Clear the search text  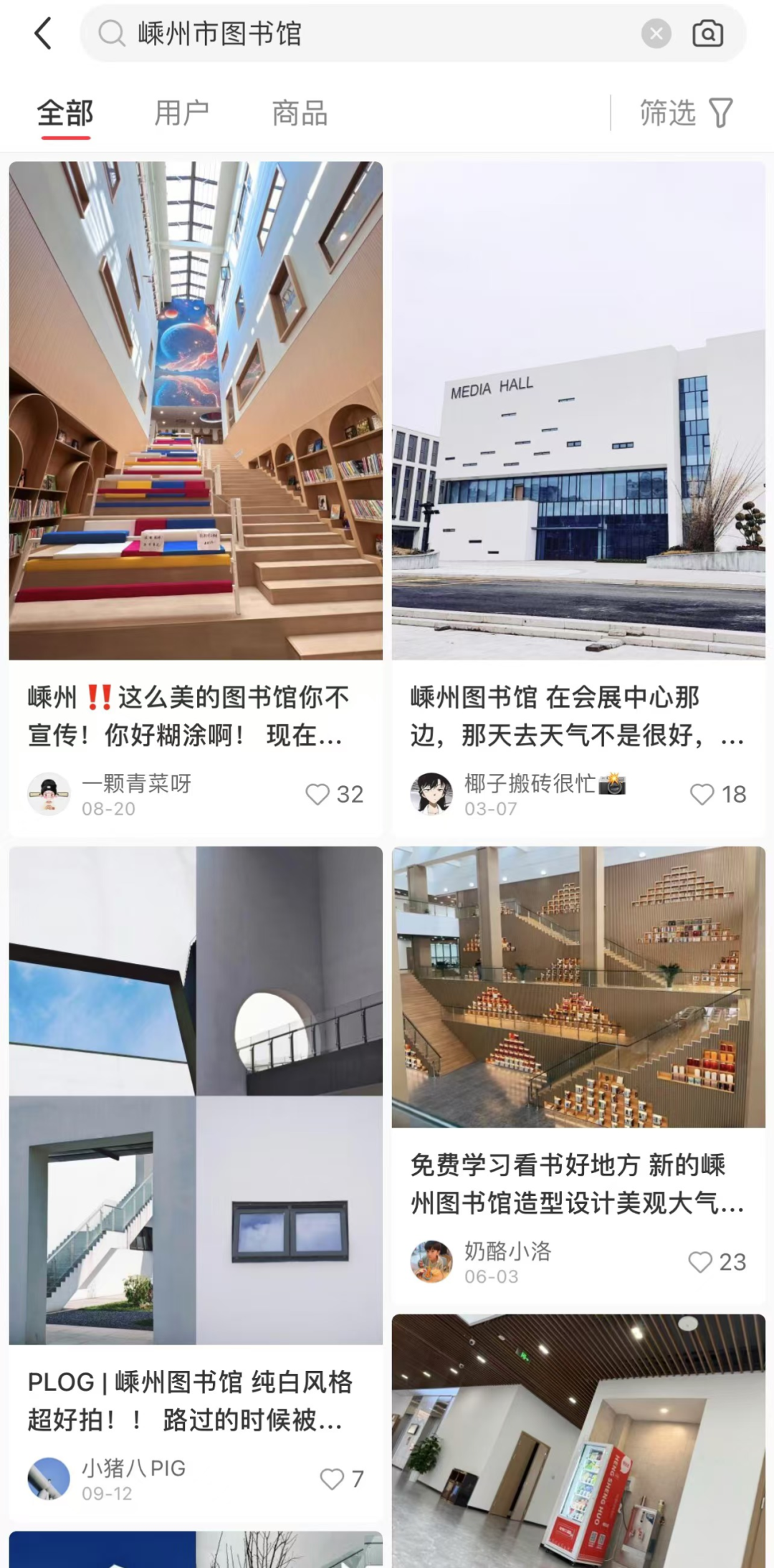(x=656, y=34)
